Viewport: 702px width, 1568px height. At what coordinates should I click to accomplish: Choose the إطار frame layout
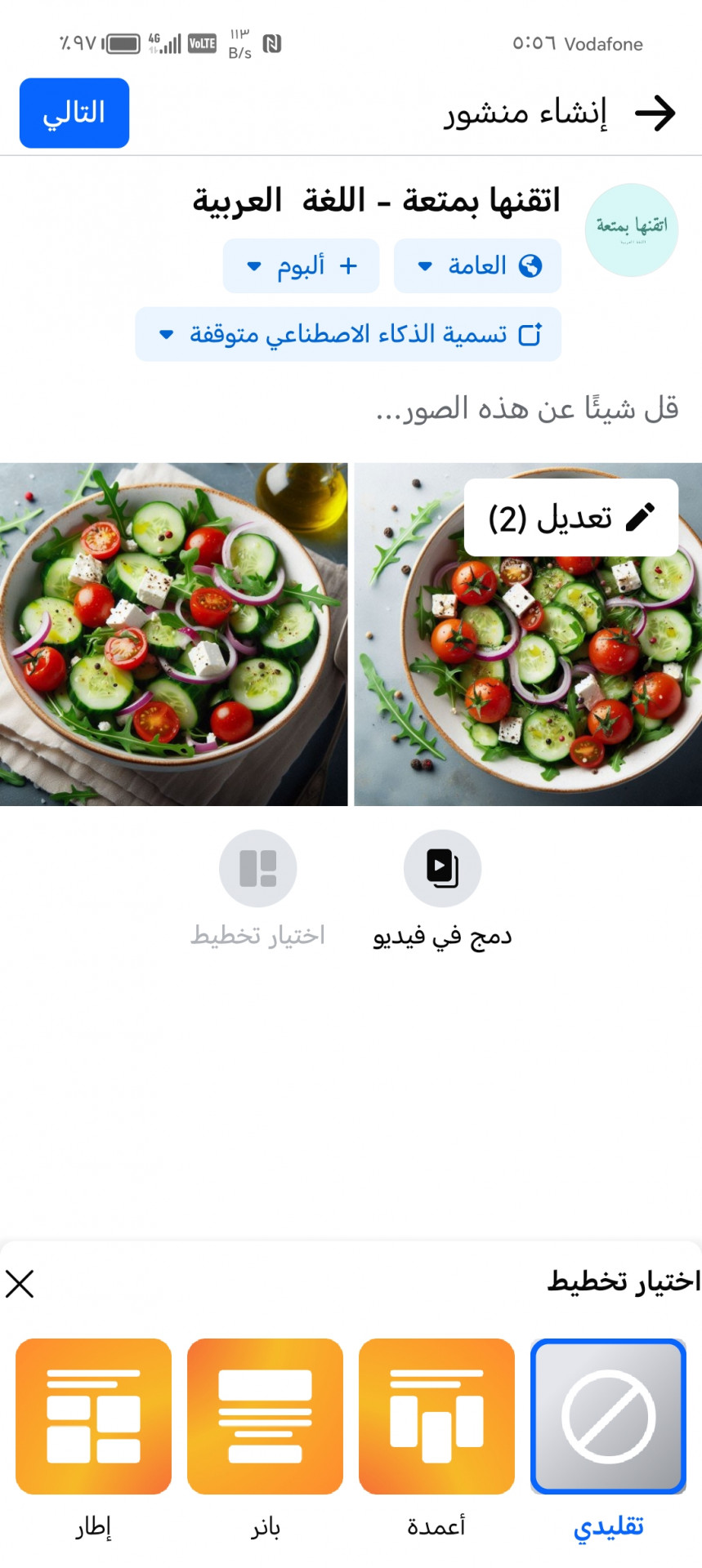click(x=93, y=1416)
